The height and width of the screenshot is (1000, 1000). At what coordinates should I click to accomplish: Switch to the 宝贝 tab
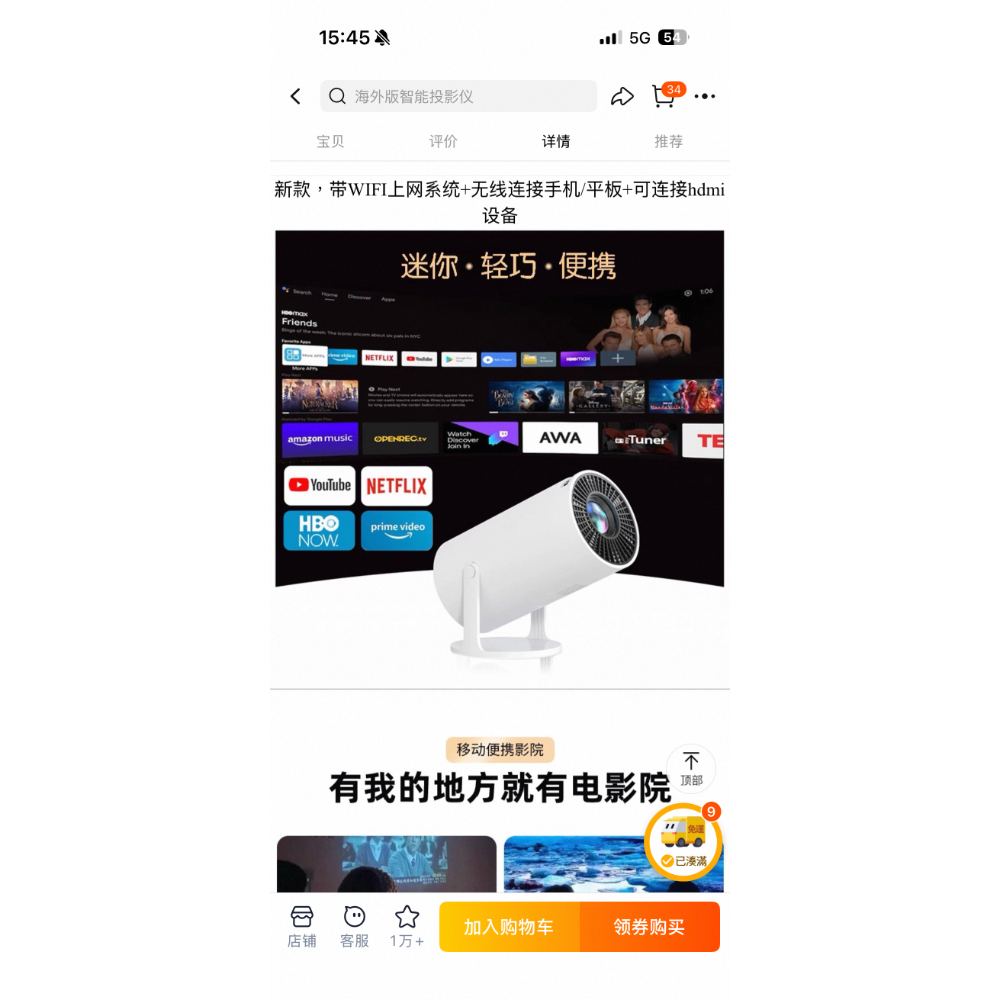click(x=330, y=141)
